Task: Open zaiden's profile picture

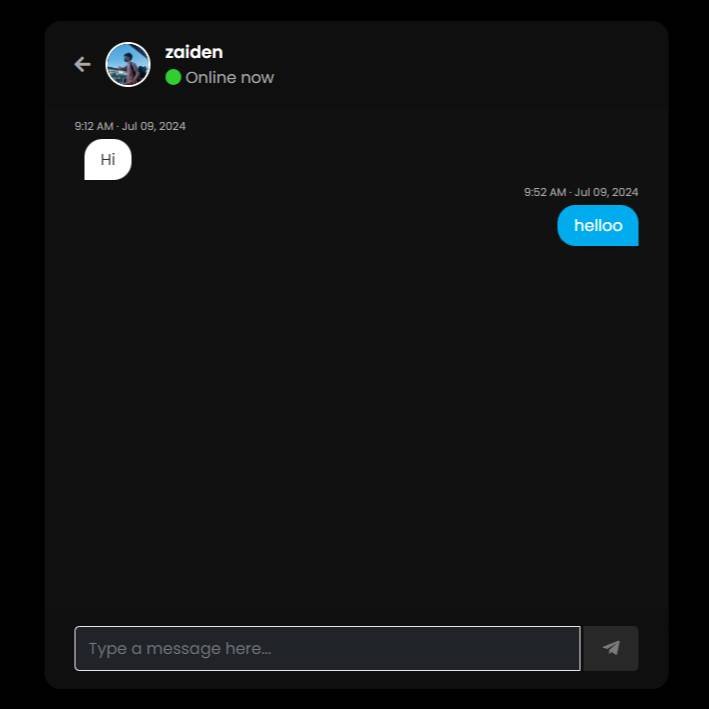Action: click(128, 64)
